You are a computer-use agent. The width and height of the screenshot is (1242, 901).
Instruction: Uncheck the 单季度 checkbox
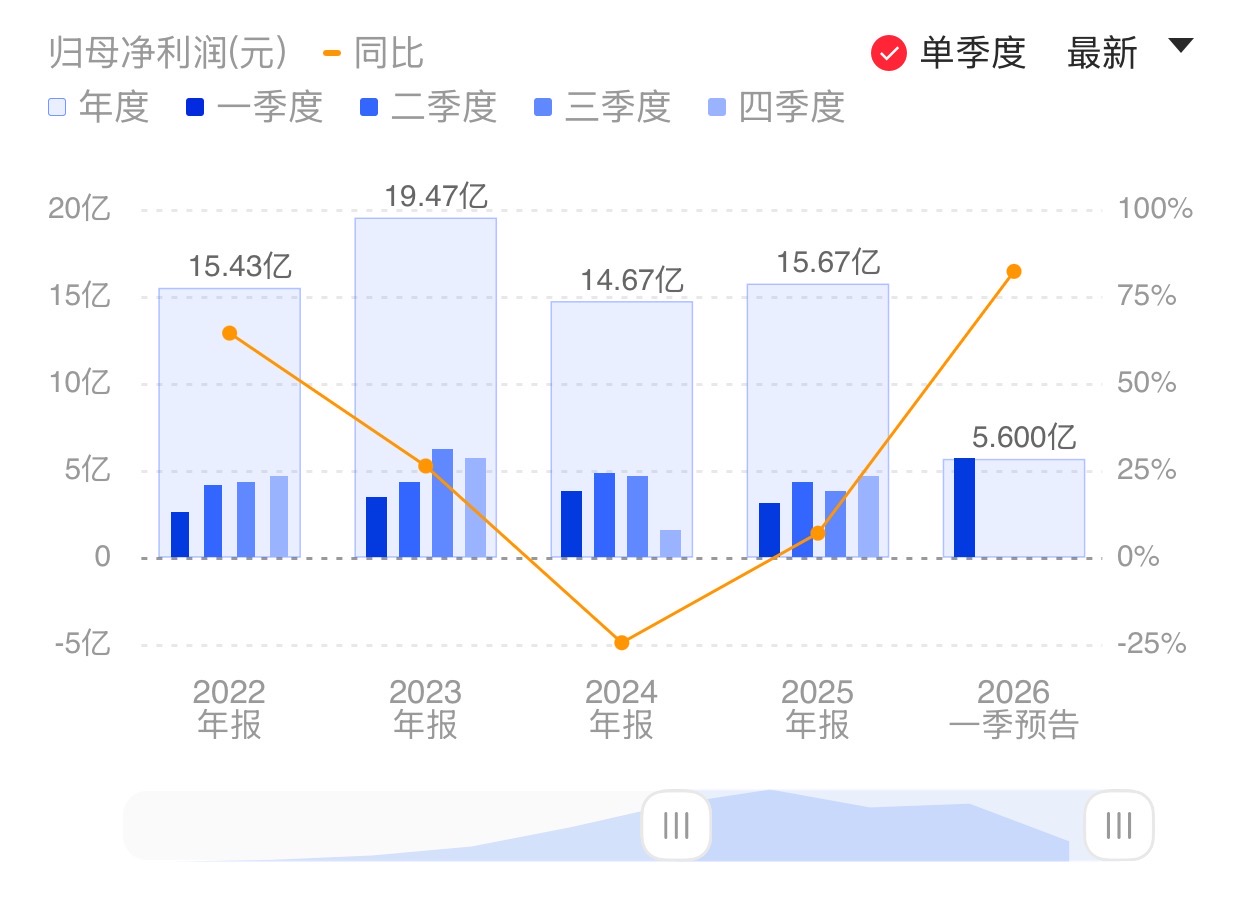[x=889, y=53]
